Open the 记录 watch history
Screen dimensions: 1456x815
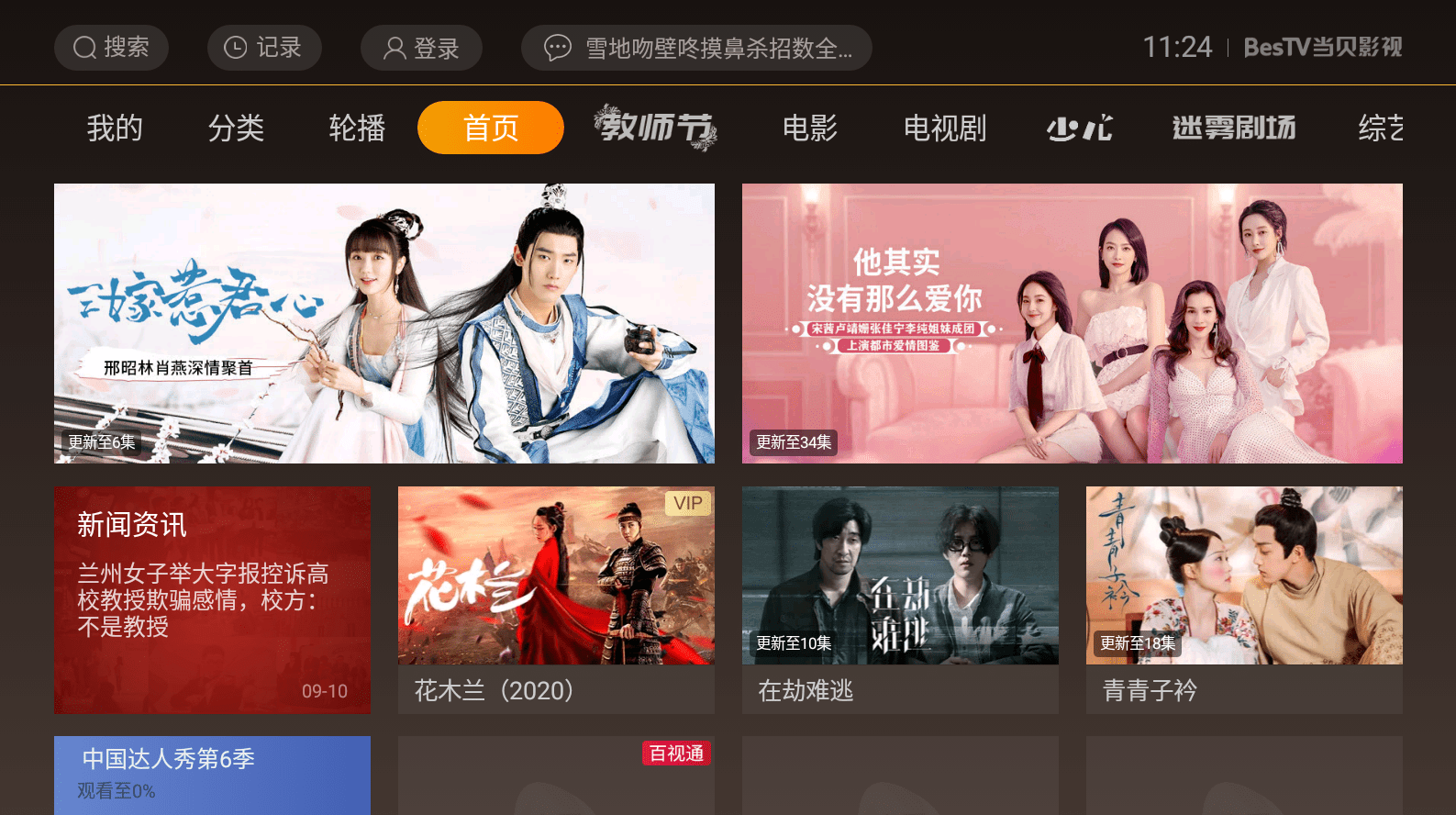point(264,48)
